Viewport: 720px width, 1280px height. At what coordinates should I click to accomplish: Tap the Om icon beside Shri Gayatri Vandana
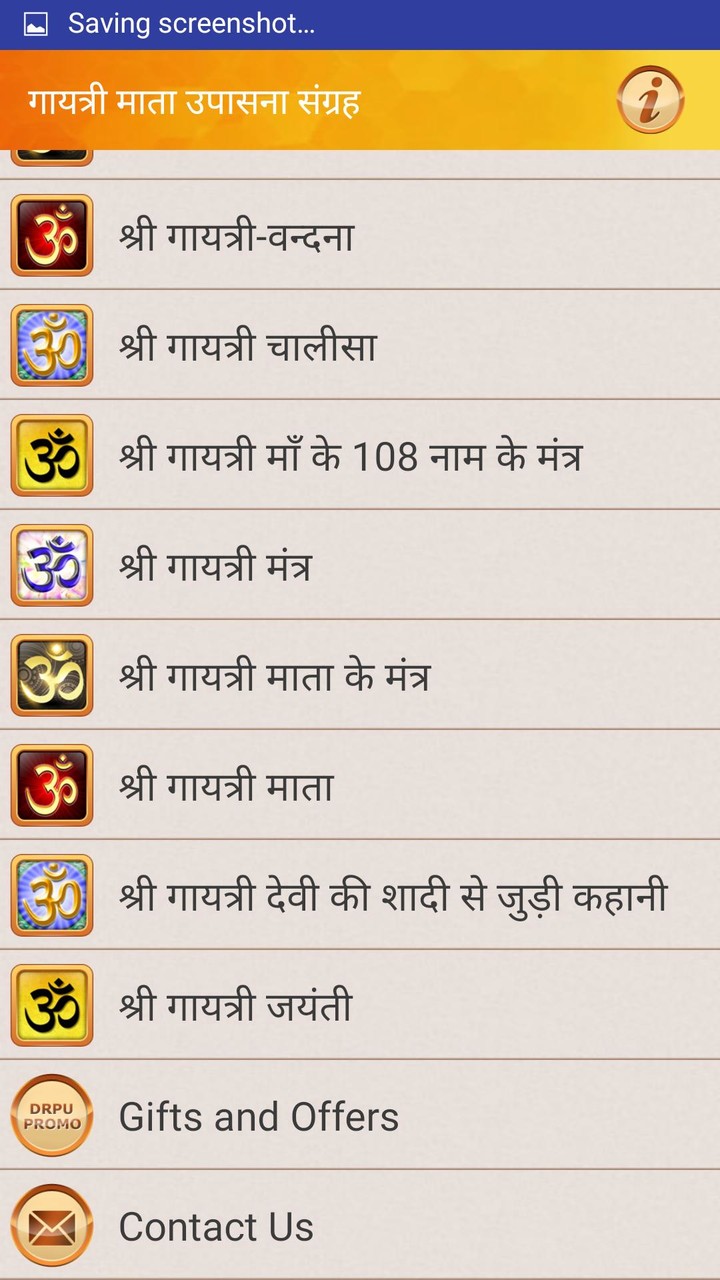51,236
